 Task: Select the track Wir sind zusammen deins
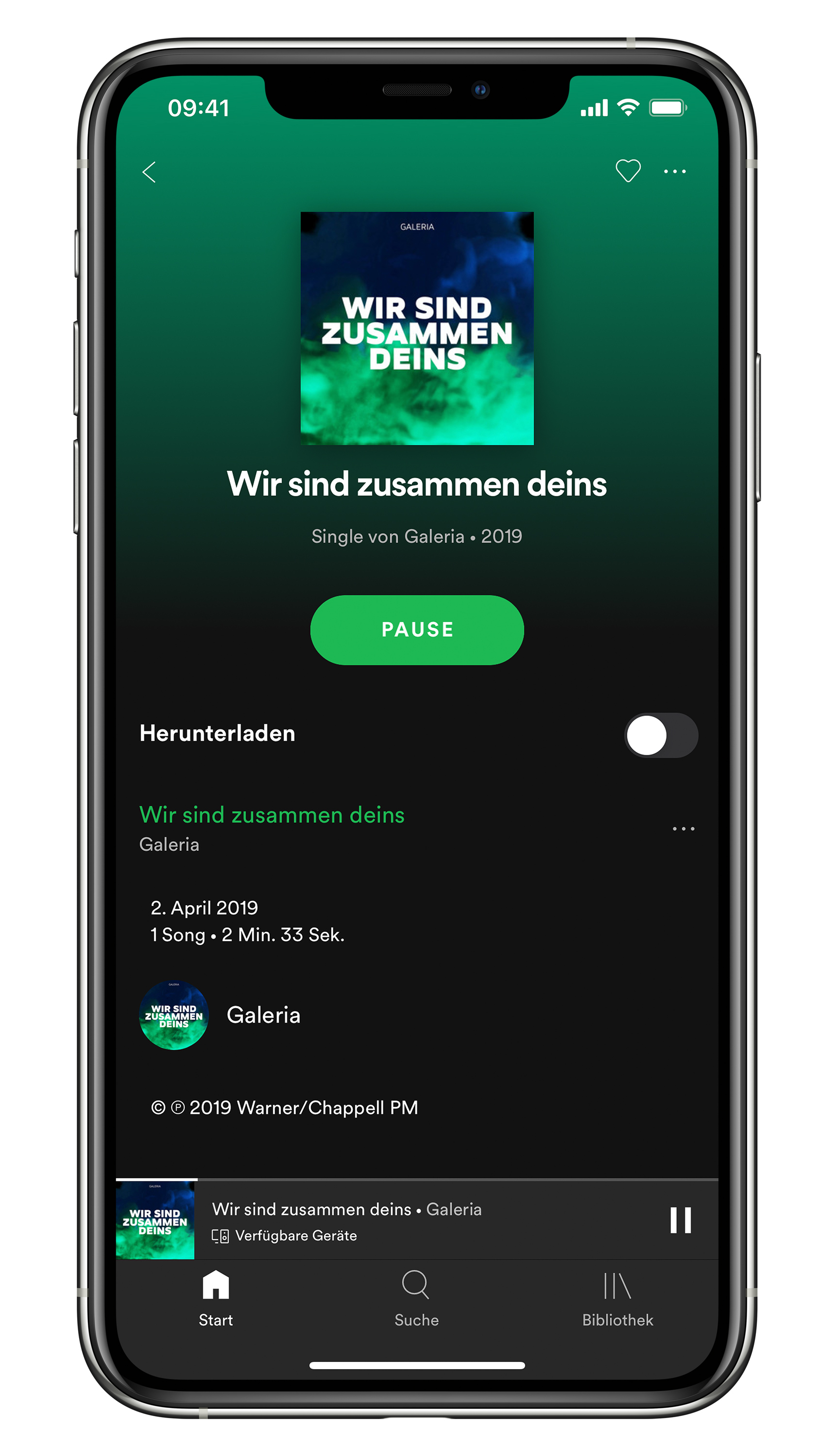(x=272, y=815)
